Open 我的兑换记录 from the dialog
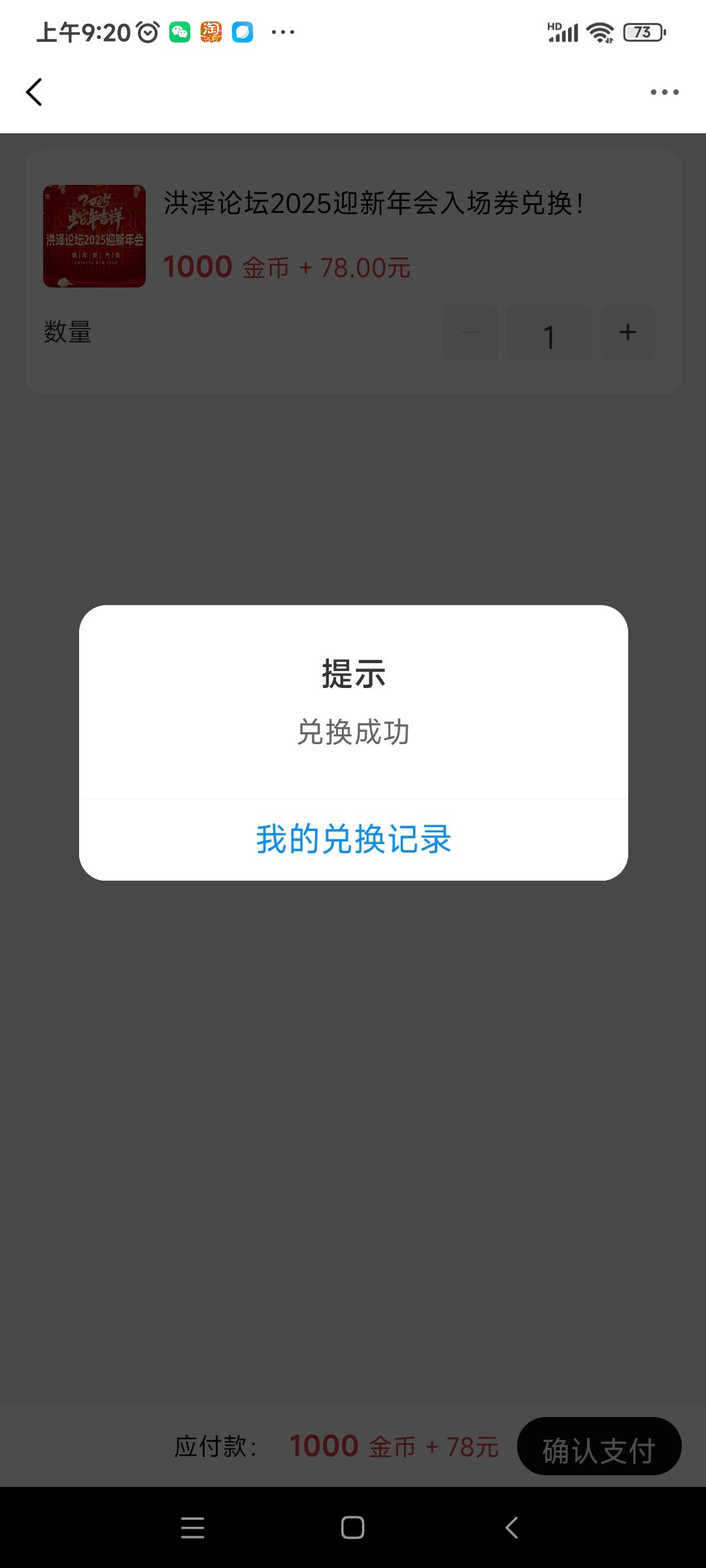706x1568 pixels. click(353, 839)
